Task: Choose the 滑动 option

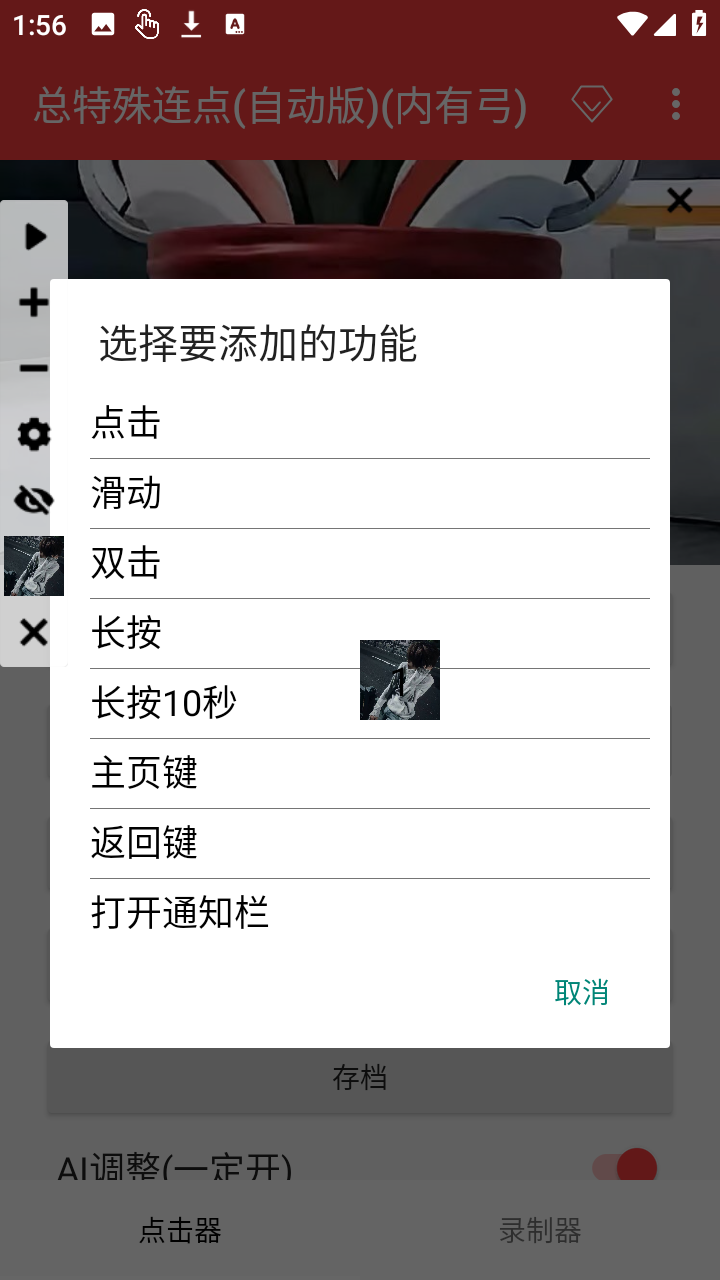Action: click(x=369, y=493)
